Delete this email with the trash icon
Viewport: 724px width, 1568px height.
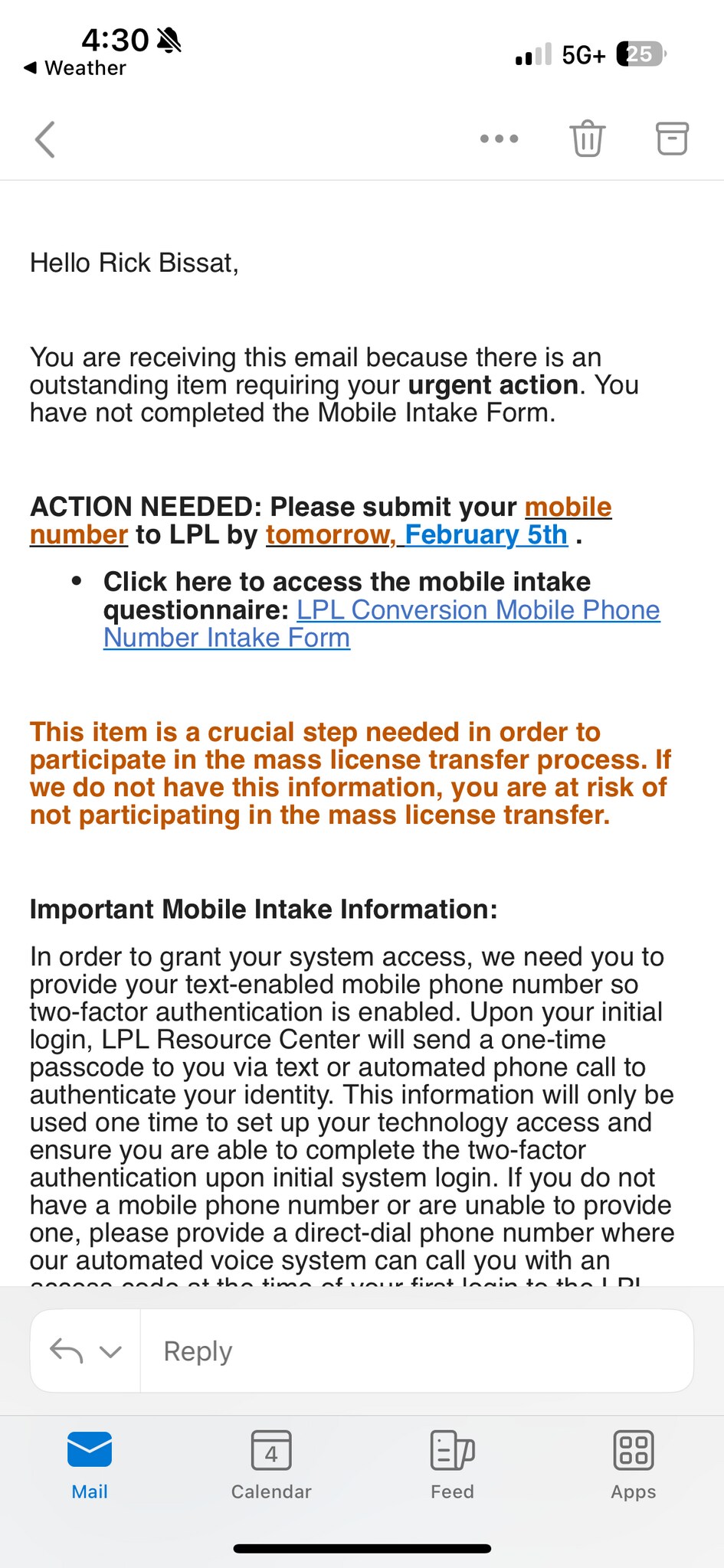point(588,139)
